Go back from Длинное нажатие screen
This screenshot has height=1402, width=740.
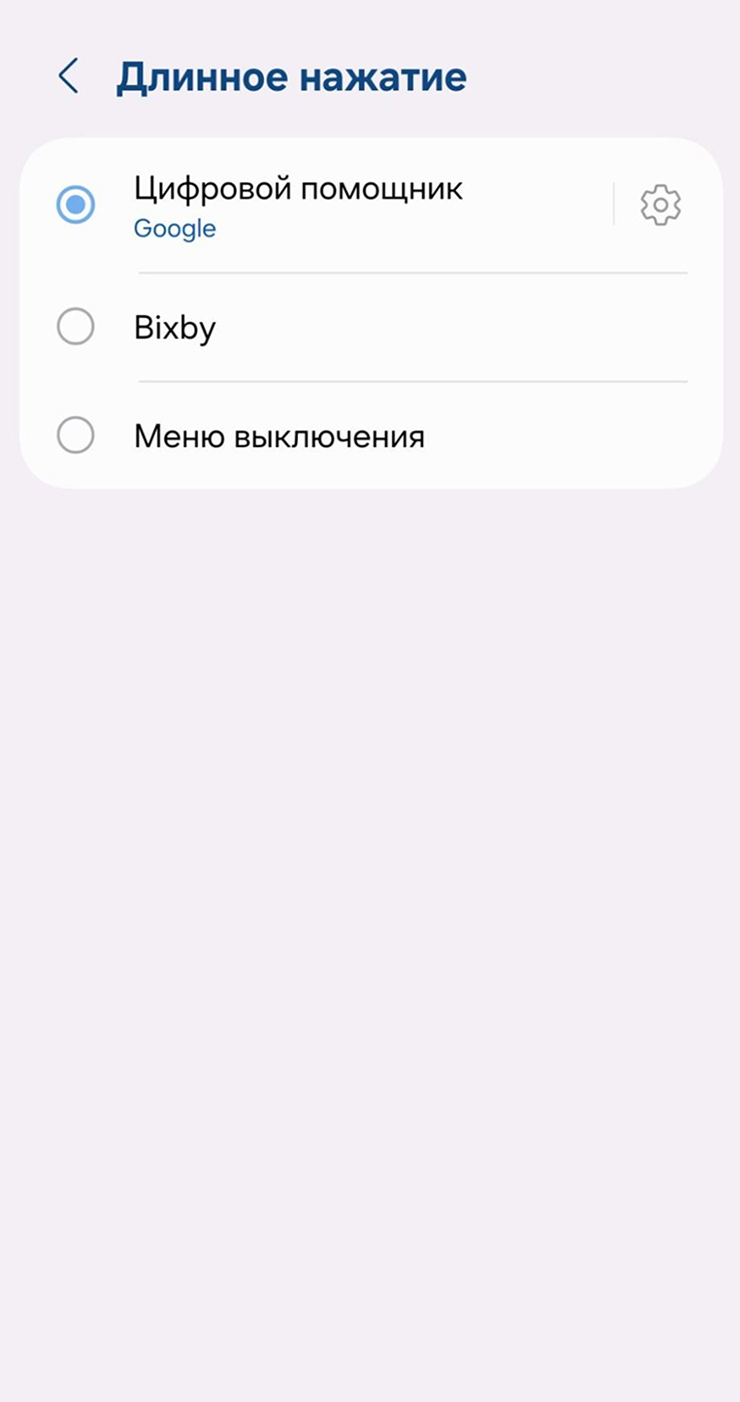pyautogui.click(x=68, y=77)
